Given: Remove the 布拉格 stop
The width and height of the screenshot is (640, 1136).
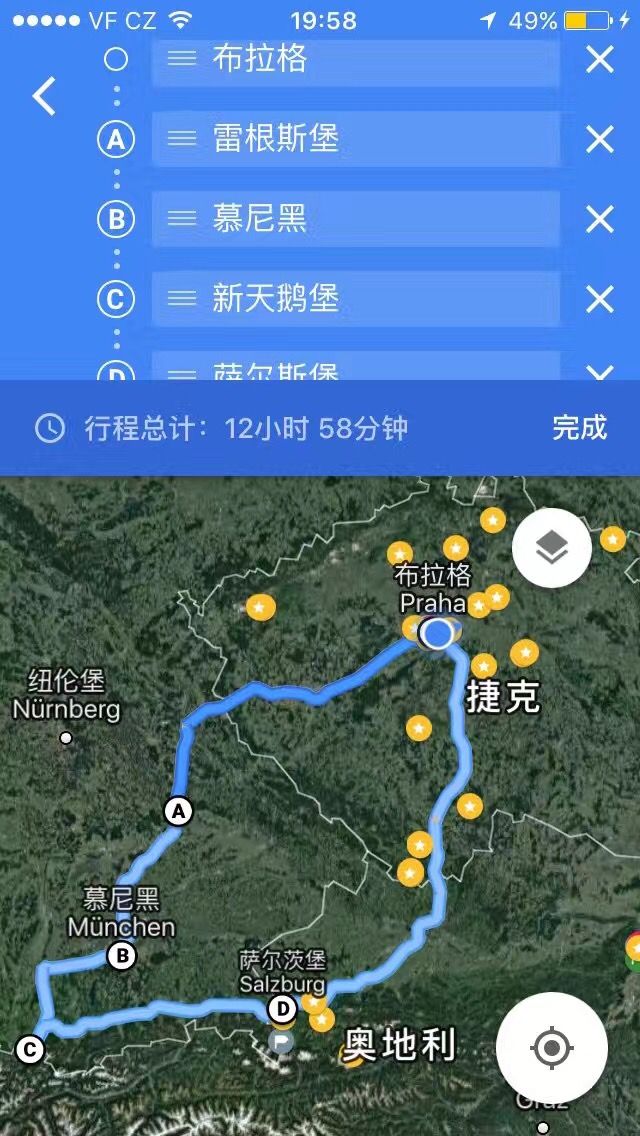Looking at the screenshot, I should 599,59.
